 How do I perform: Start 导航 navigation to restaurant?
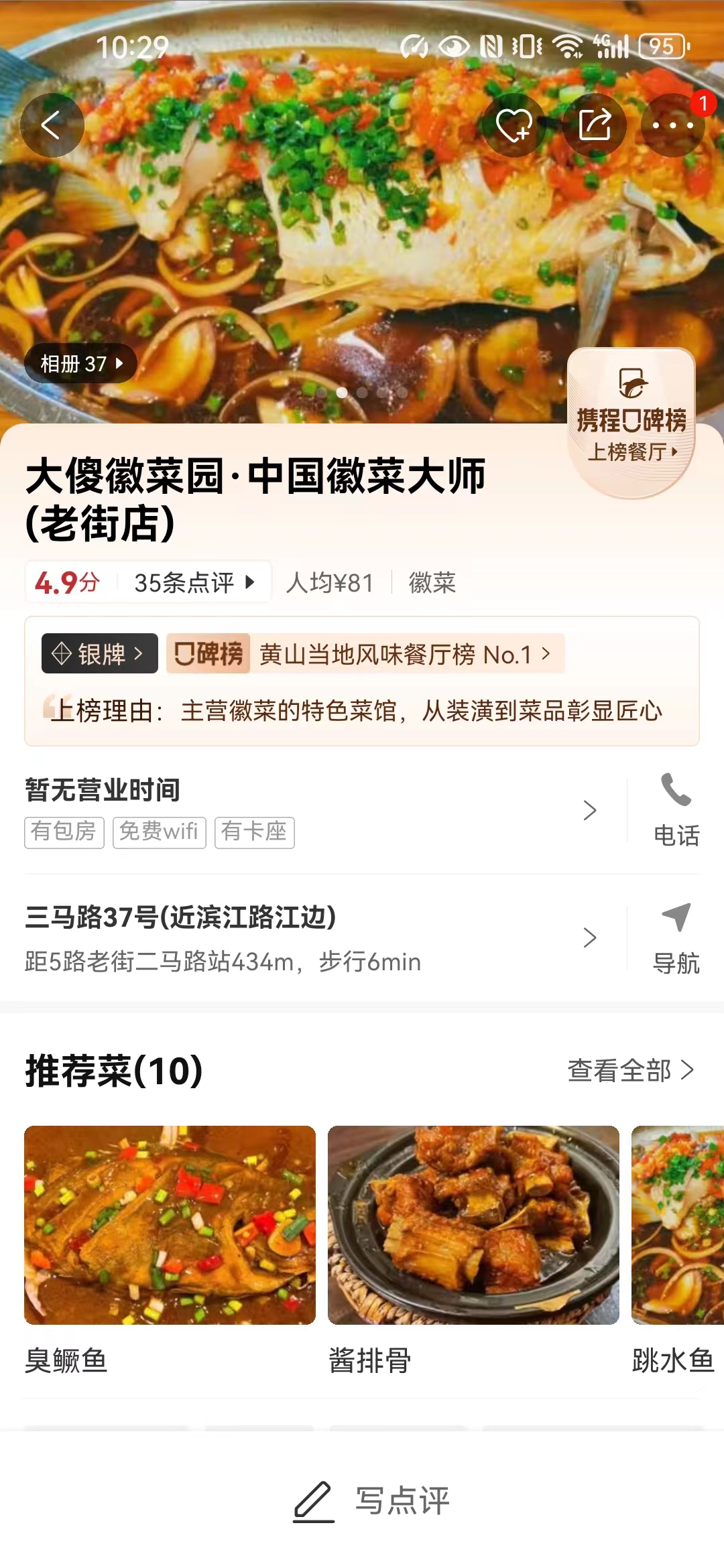pyautogui.click(x=676, y=938)
